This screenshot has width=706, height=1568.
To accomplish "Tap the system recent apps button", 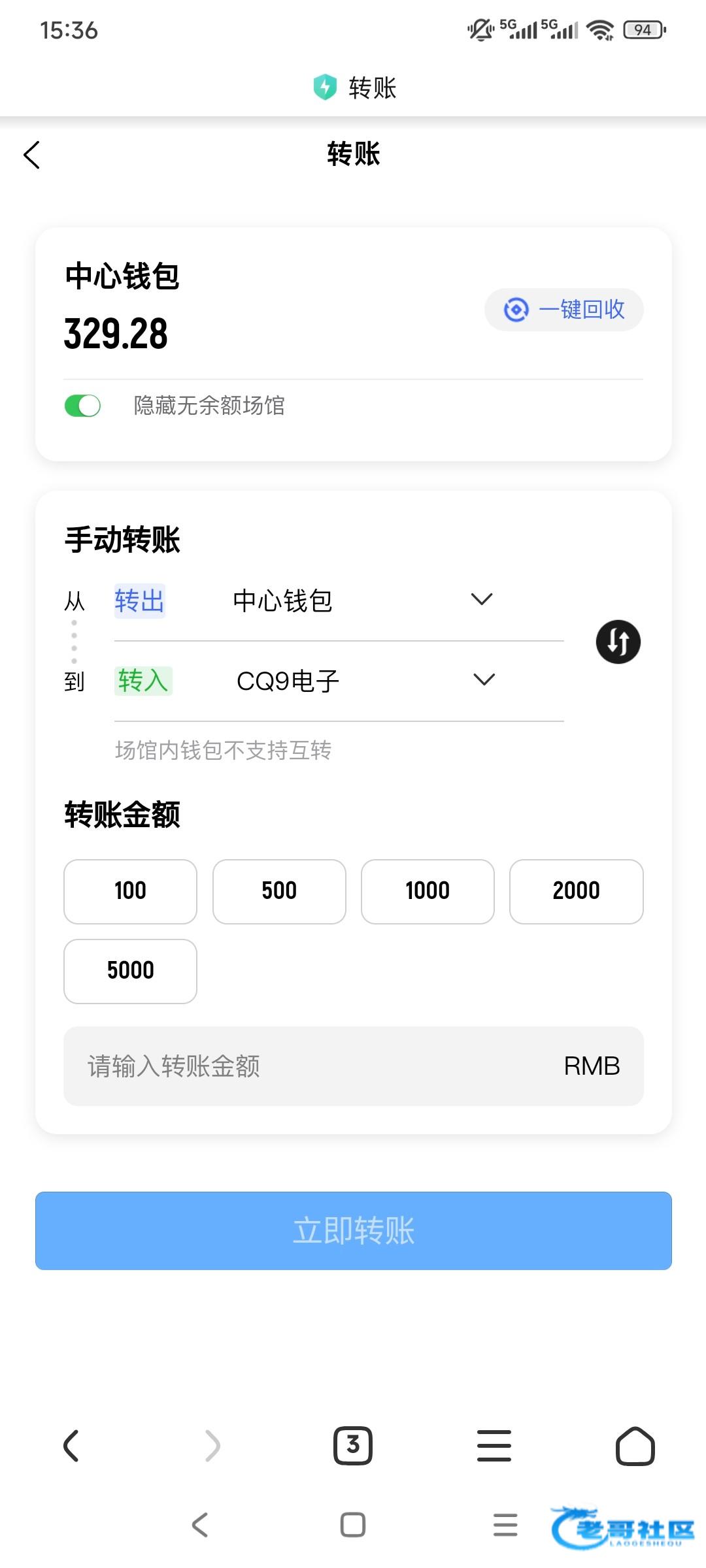I will [x=505, y=1525].
